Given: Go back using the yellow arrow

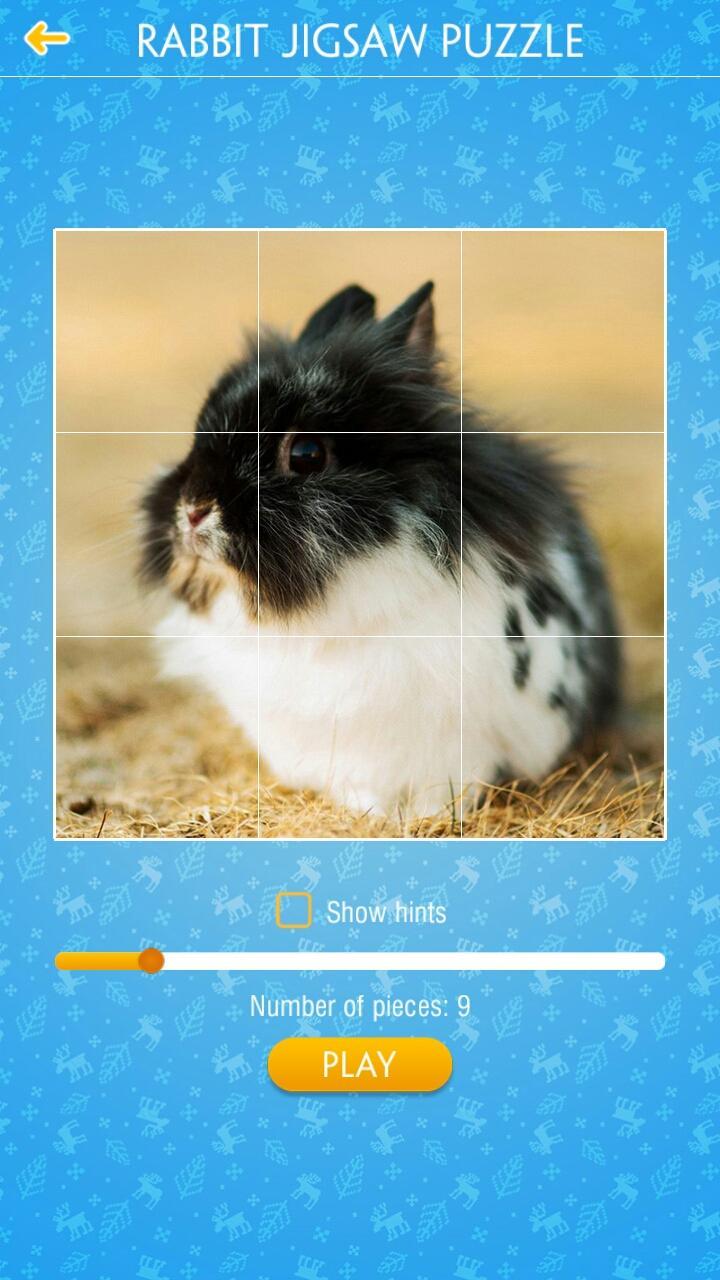Looking at the screenshot, I should [x=46, y=39].
